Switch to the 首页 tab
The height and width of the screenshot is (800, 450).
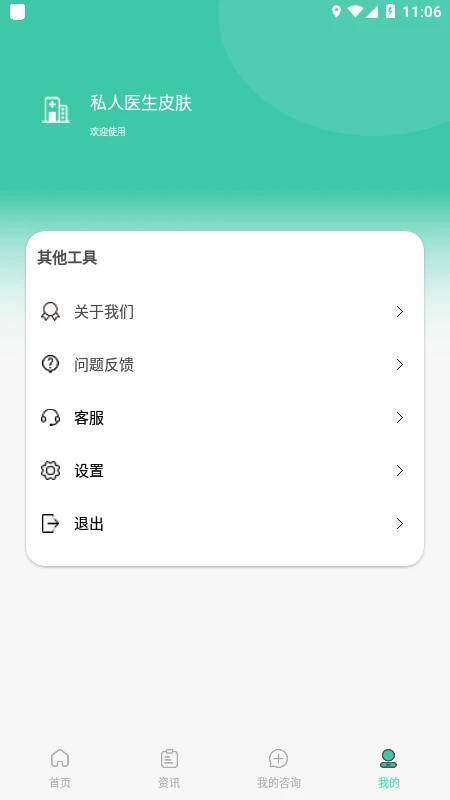pyautogui.click(x=60, y=768)
